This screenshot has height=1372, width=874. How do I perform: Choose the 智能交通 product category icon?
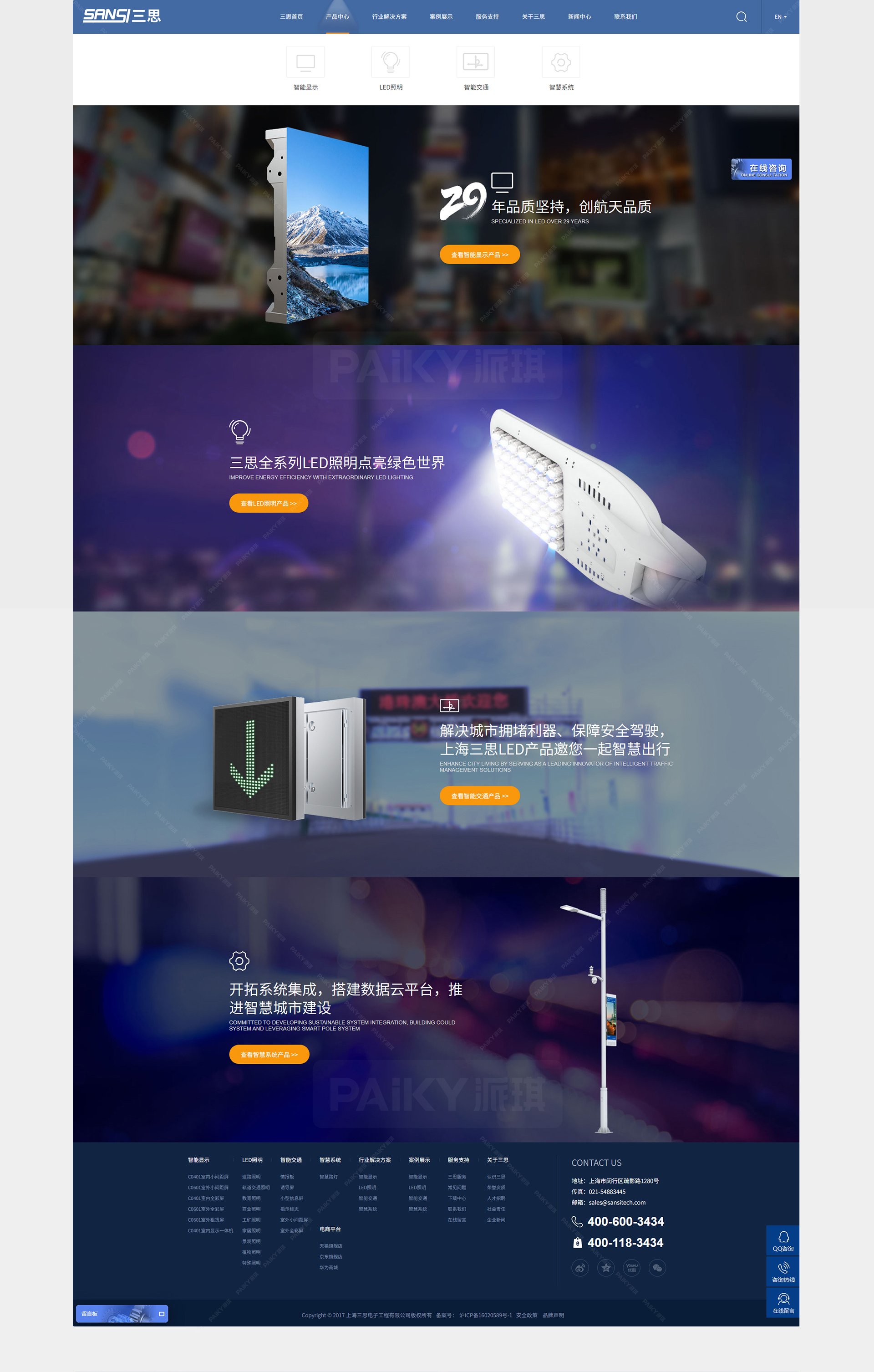pyautogui.click(x=475, y=62)
